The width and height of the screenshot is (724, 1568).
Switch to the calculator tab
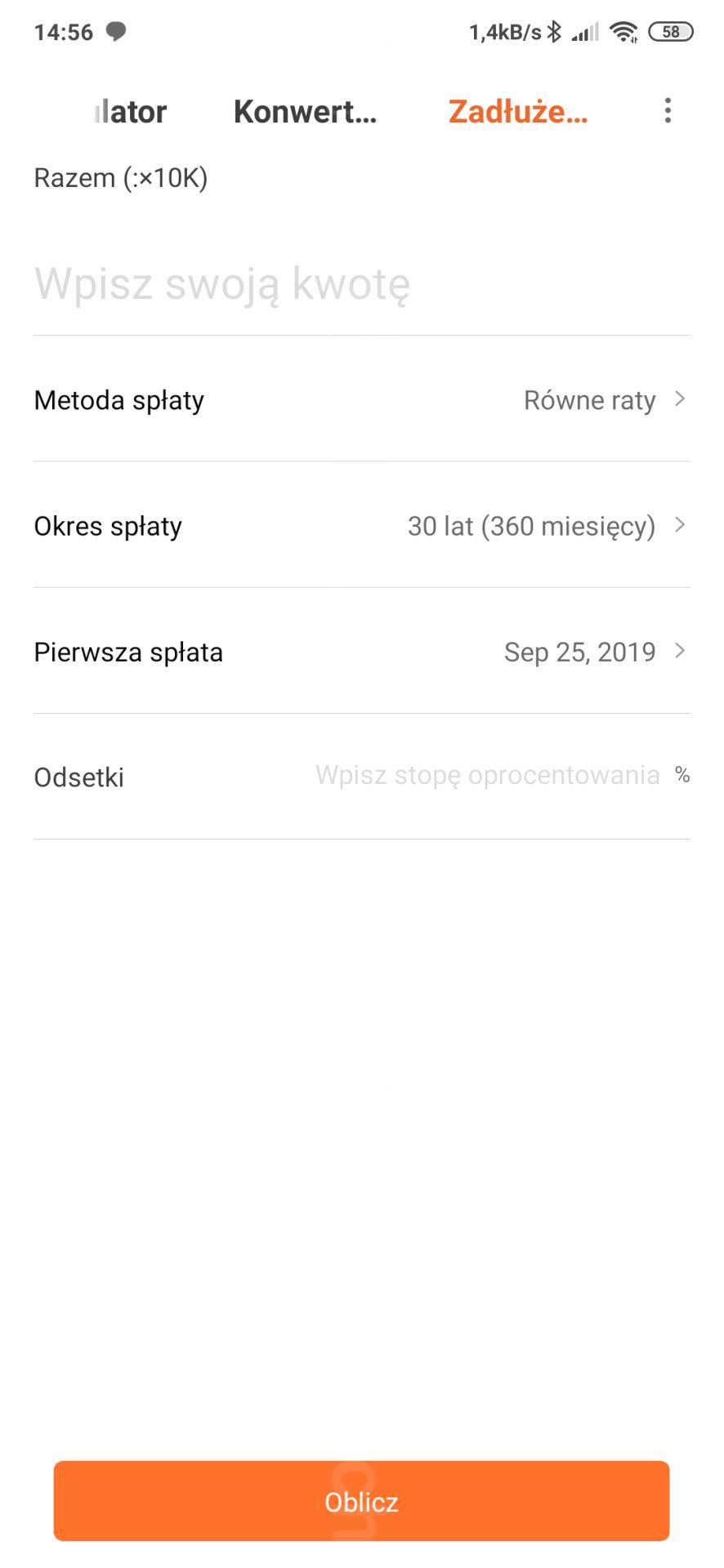point(130,112)
